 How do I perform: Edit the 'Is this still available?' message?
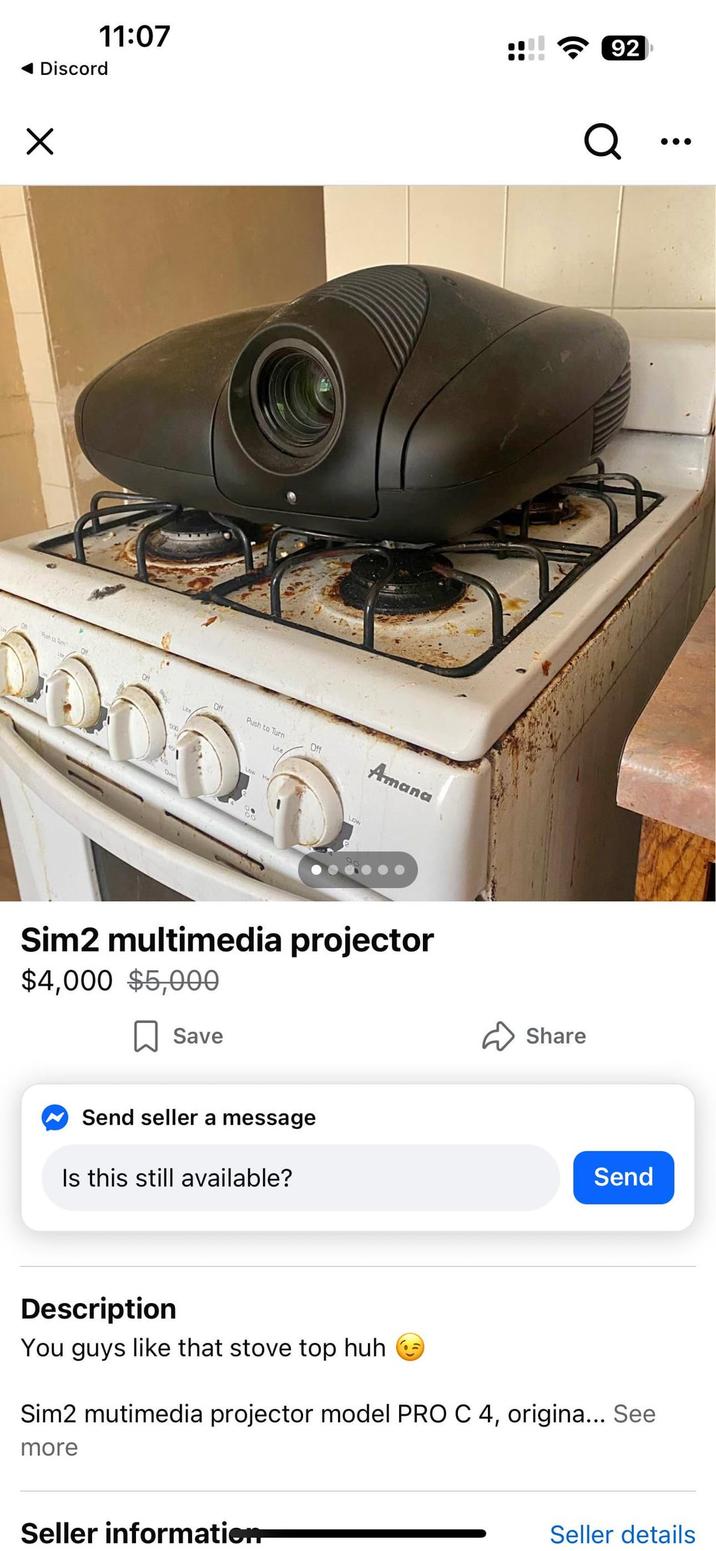[x=300, y=1178]
